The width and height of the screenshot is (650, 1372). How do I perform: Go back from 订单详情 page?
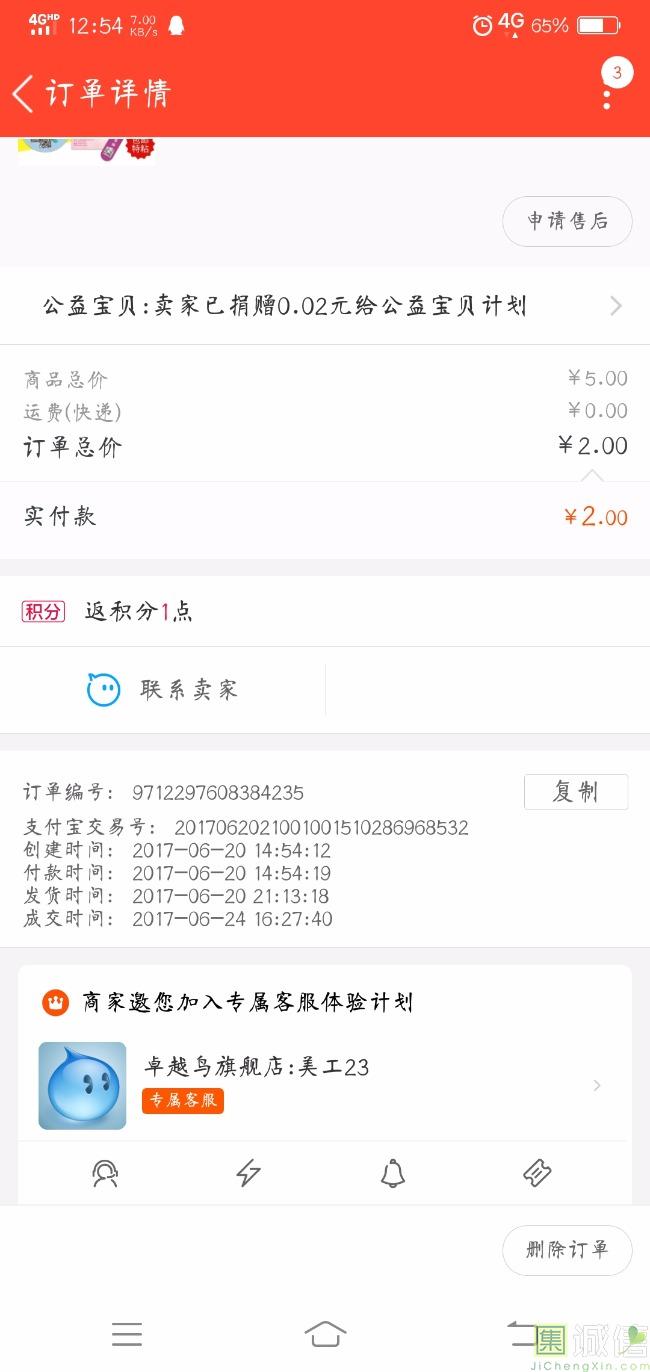pyautogui.click(x=24, y=94)
